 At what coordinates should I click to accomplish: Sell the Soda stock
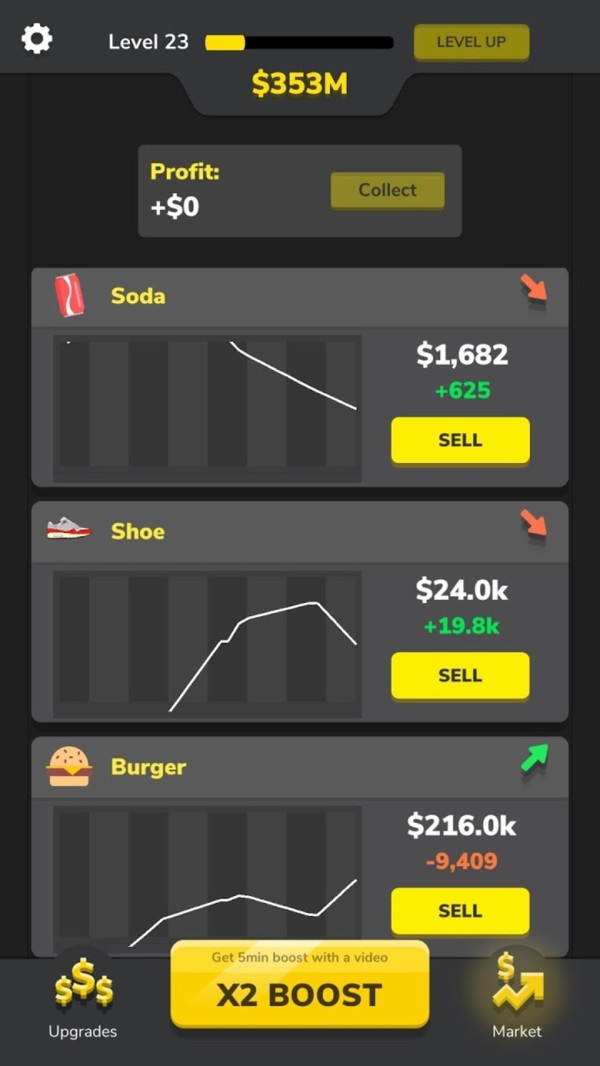point(460,440)
